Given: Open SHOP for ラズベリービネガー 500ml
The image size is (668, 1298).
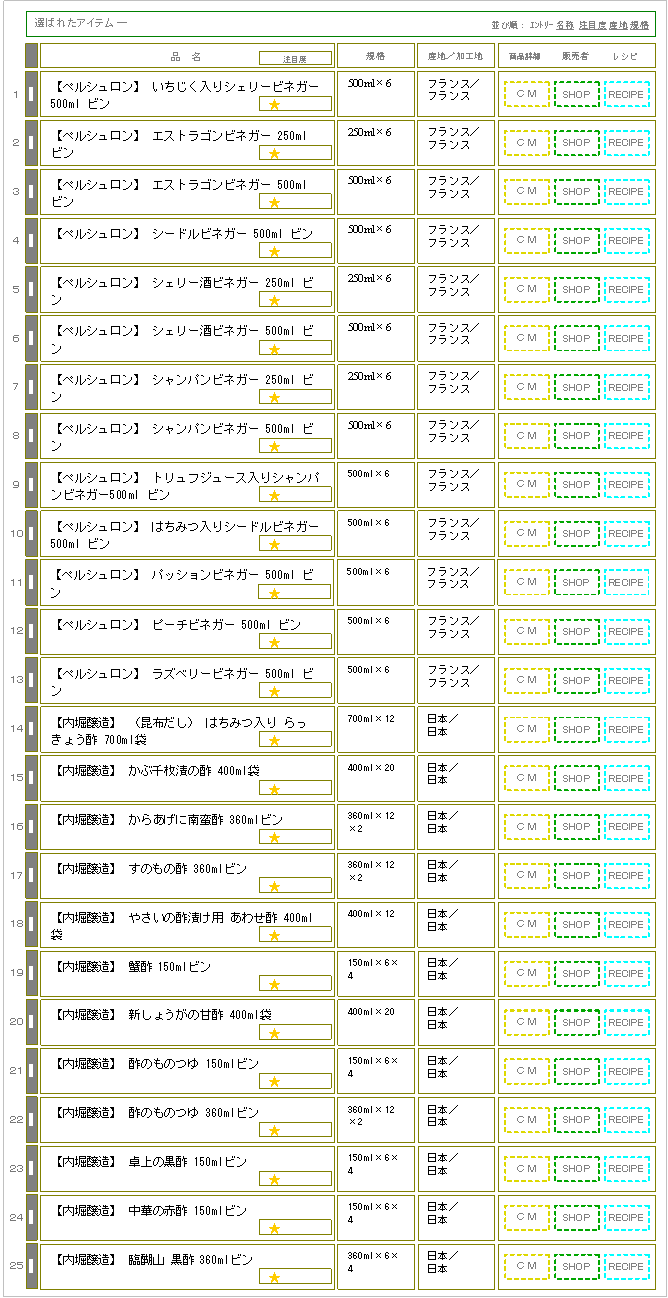Looking at the screenshot, I should (x=576, y=681).
